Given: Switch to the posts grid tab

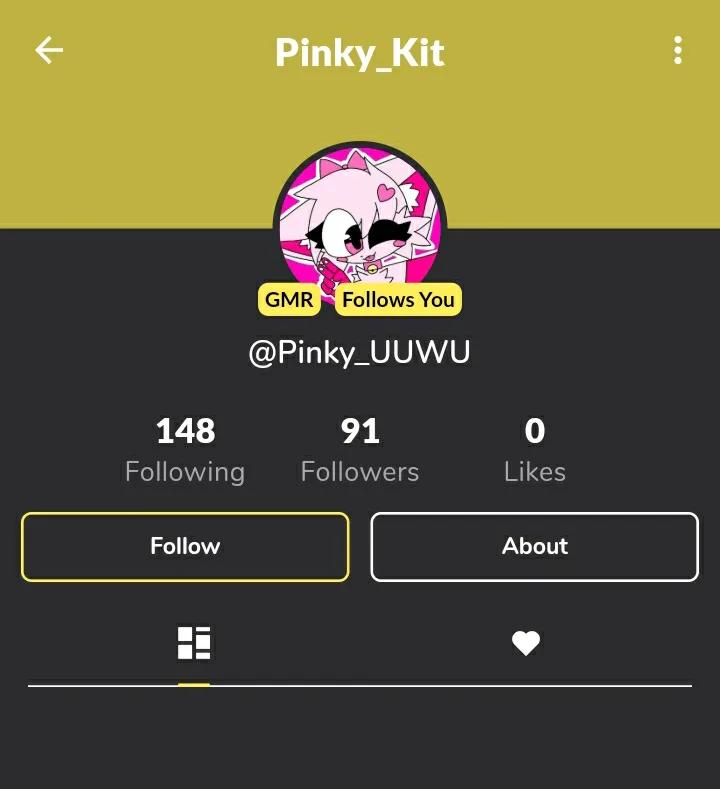Looking at the screenshot, I should tap(194, 643).
